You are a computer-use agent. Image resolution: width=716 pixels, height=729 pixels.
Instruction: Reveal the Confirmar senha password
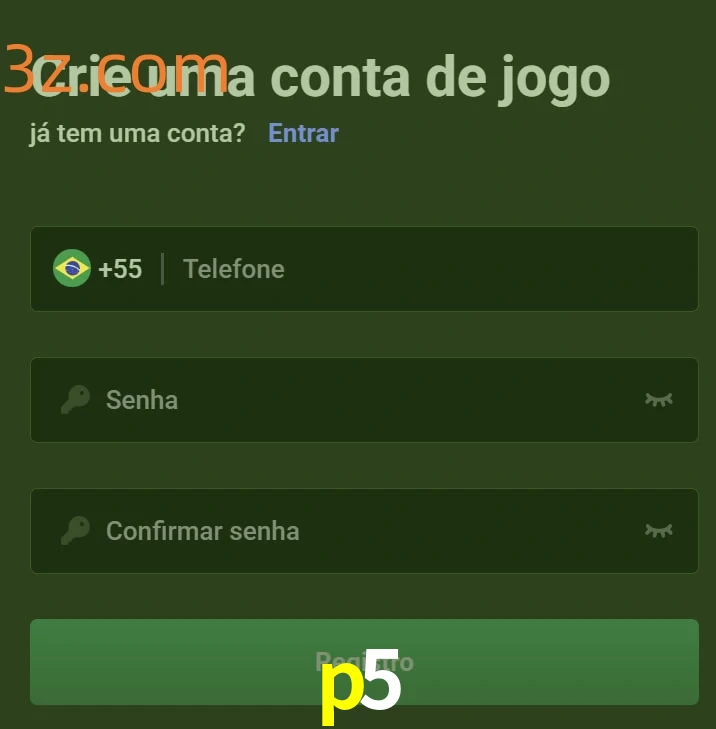point(658,531)
